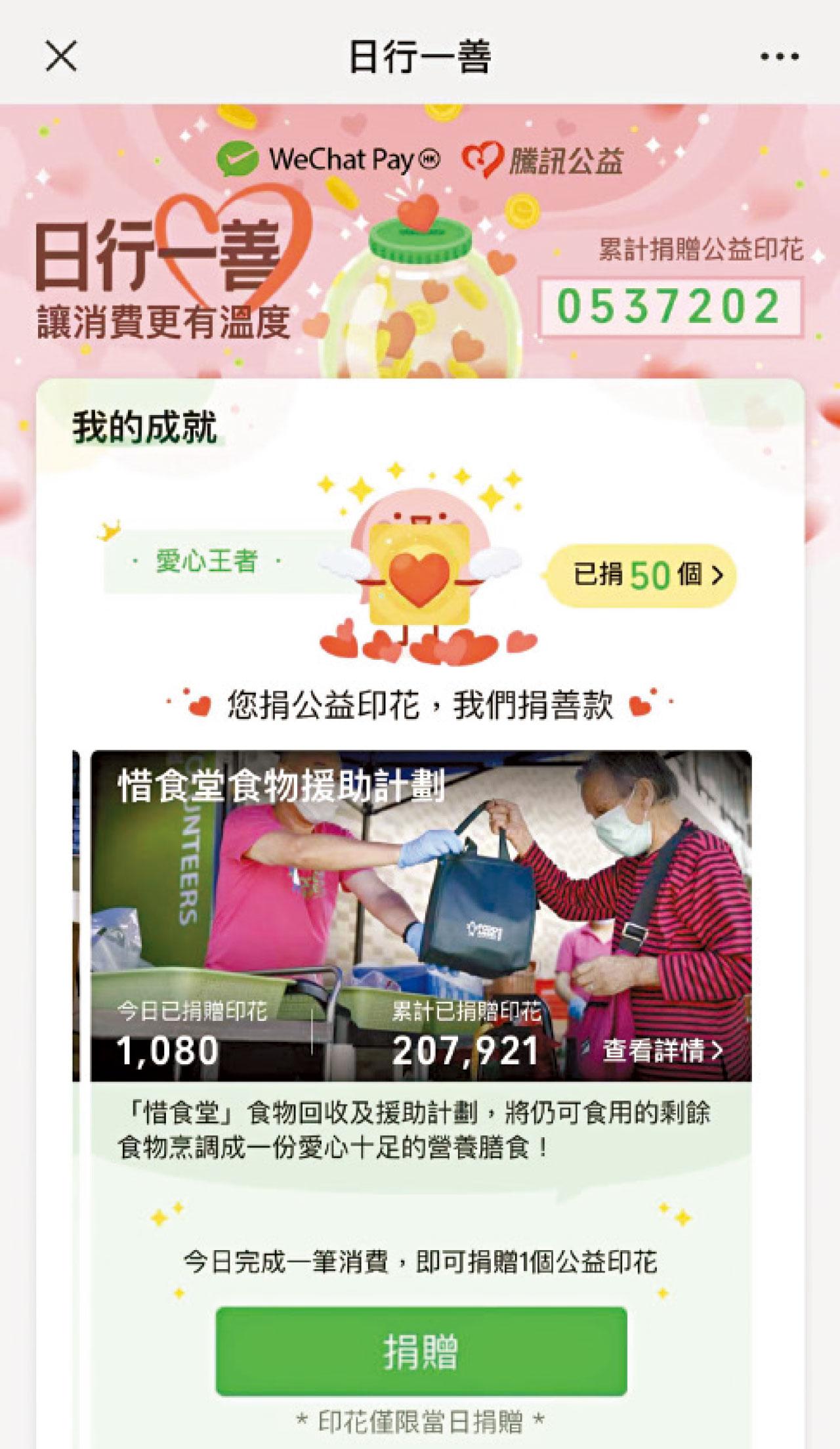This screenshot has height=1449, width=840.
Task: Open 已捐50個 donation record
Action: click(646, 575)
